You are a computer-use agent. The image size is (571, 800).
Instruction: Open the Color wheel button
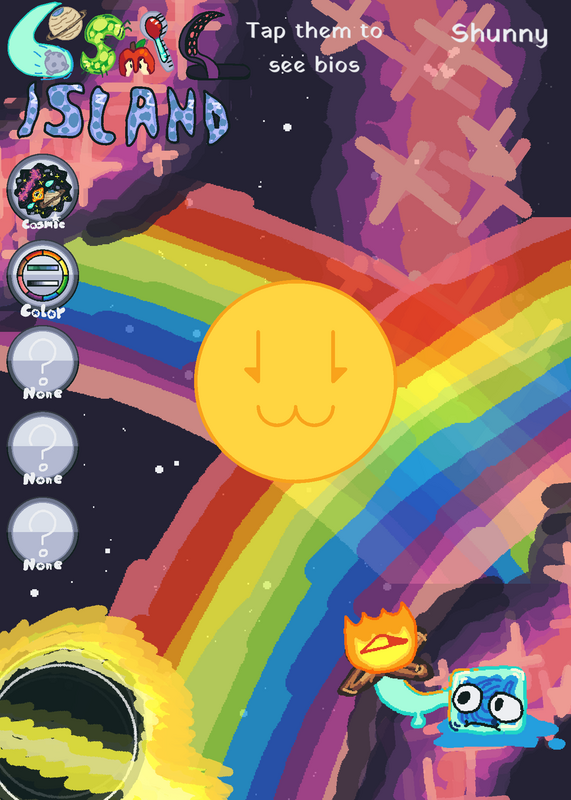click(x=42, y=276)
